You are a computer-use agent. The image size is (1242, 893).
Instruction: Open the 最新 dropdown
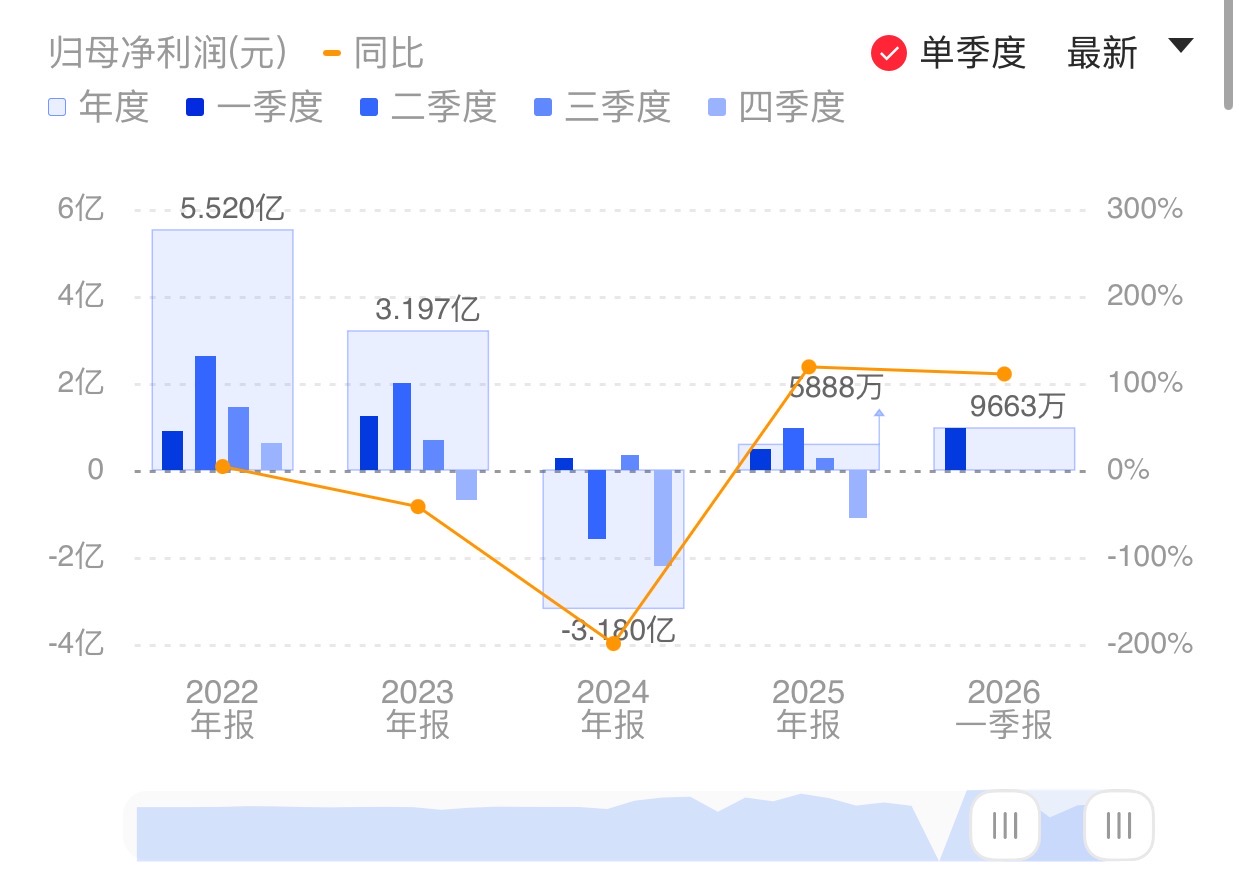(1130, 52)
